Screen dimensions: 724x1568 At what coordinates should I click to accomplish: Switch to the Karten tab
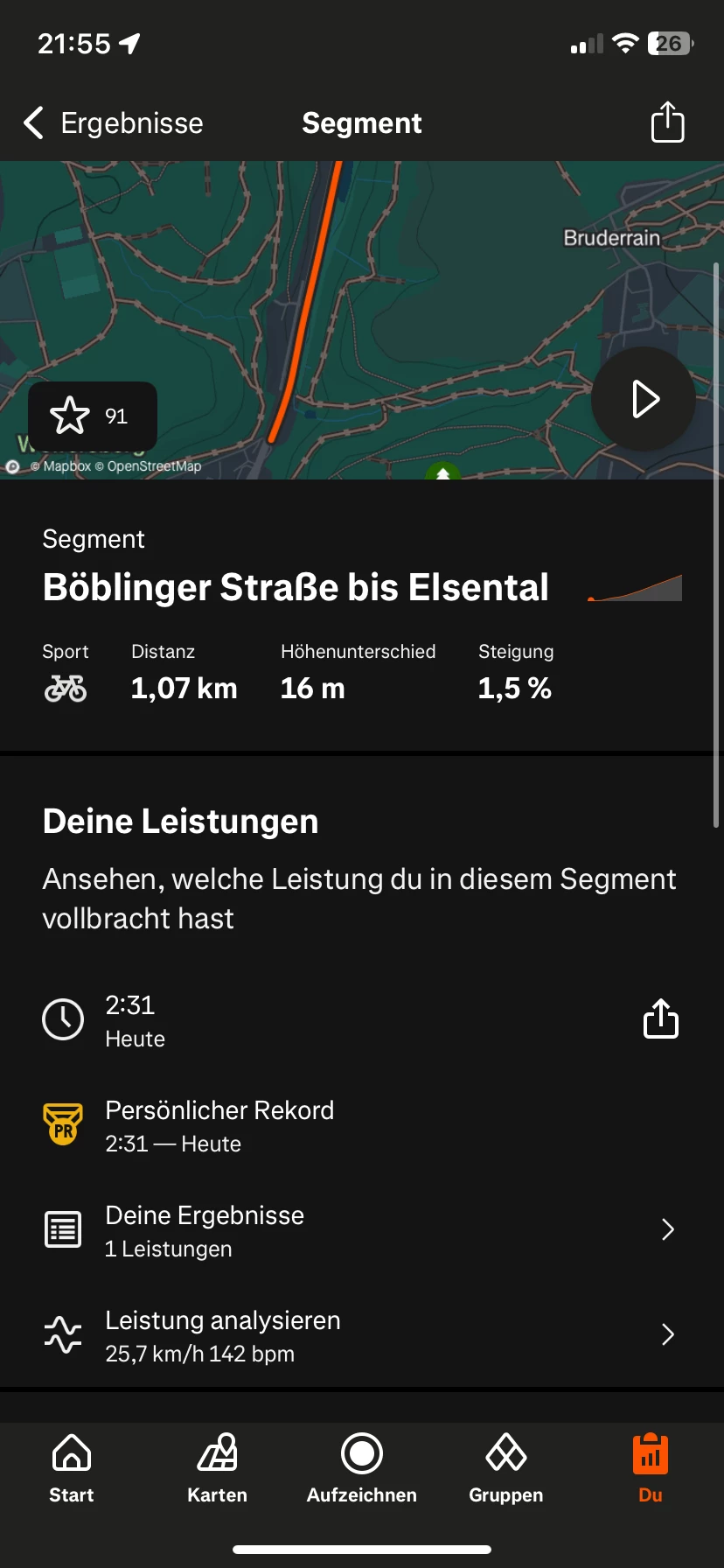pos(217,1467)
